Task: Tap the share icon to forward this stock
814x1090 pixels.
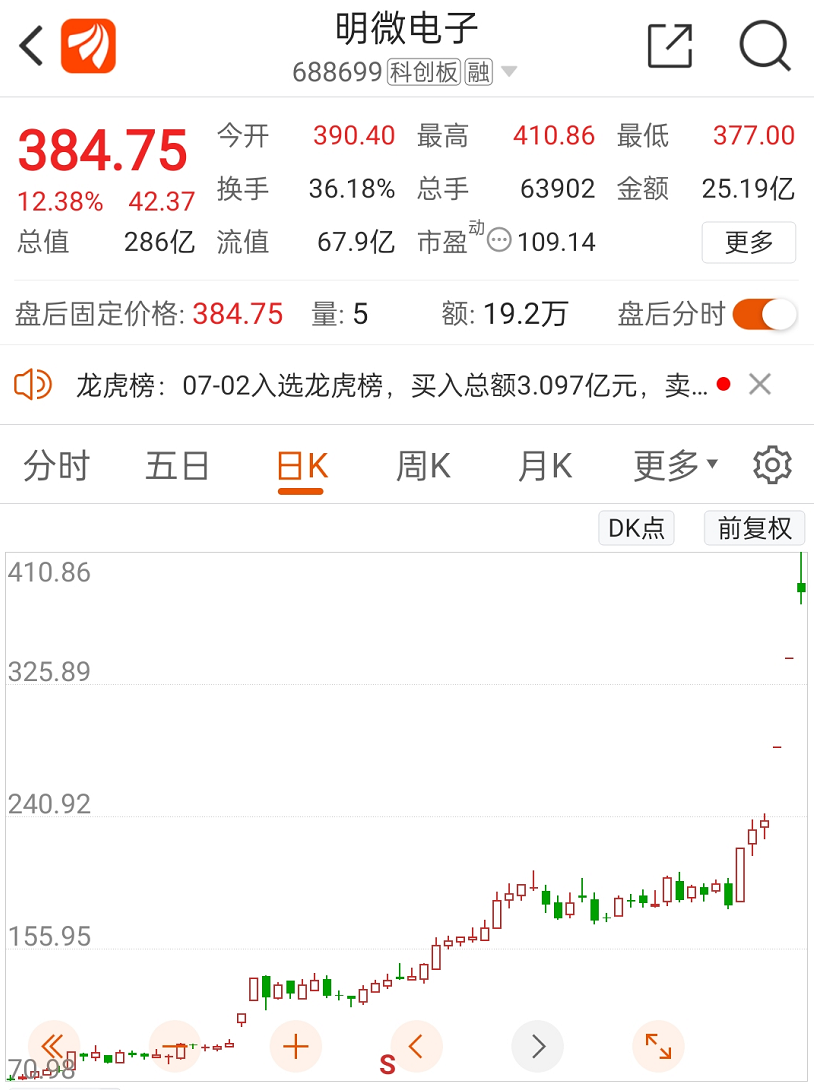Action: coord(669,44)
